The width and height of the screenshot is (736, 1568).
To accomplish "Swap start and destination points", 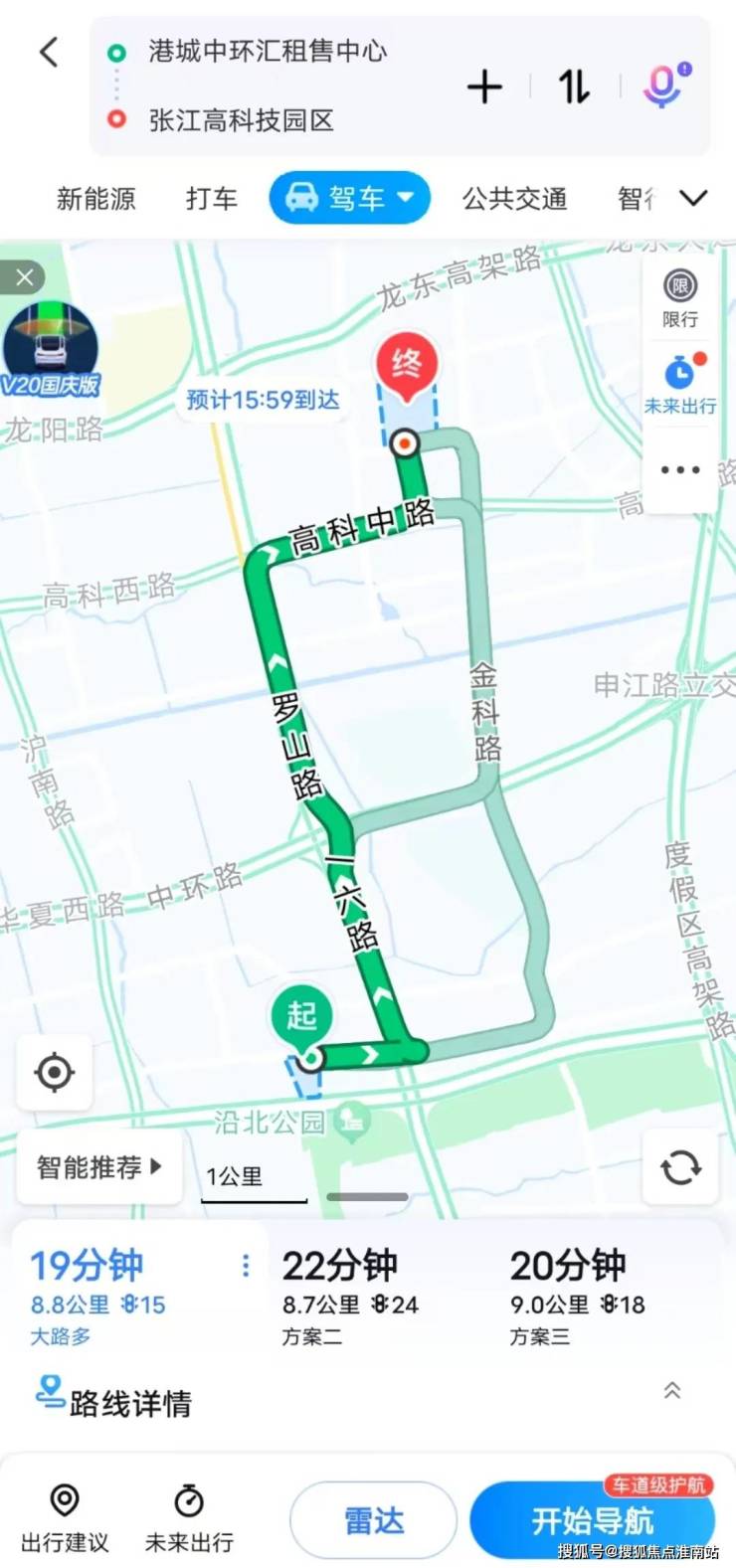I will [x=574, y=87].
